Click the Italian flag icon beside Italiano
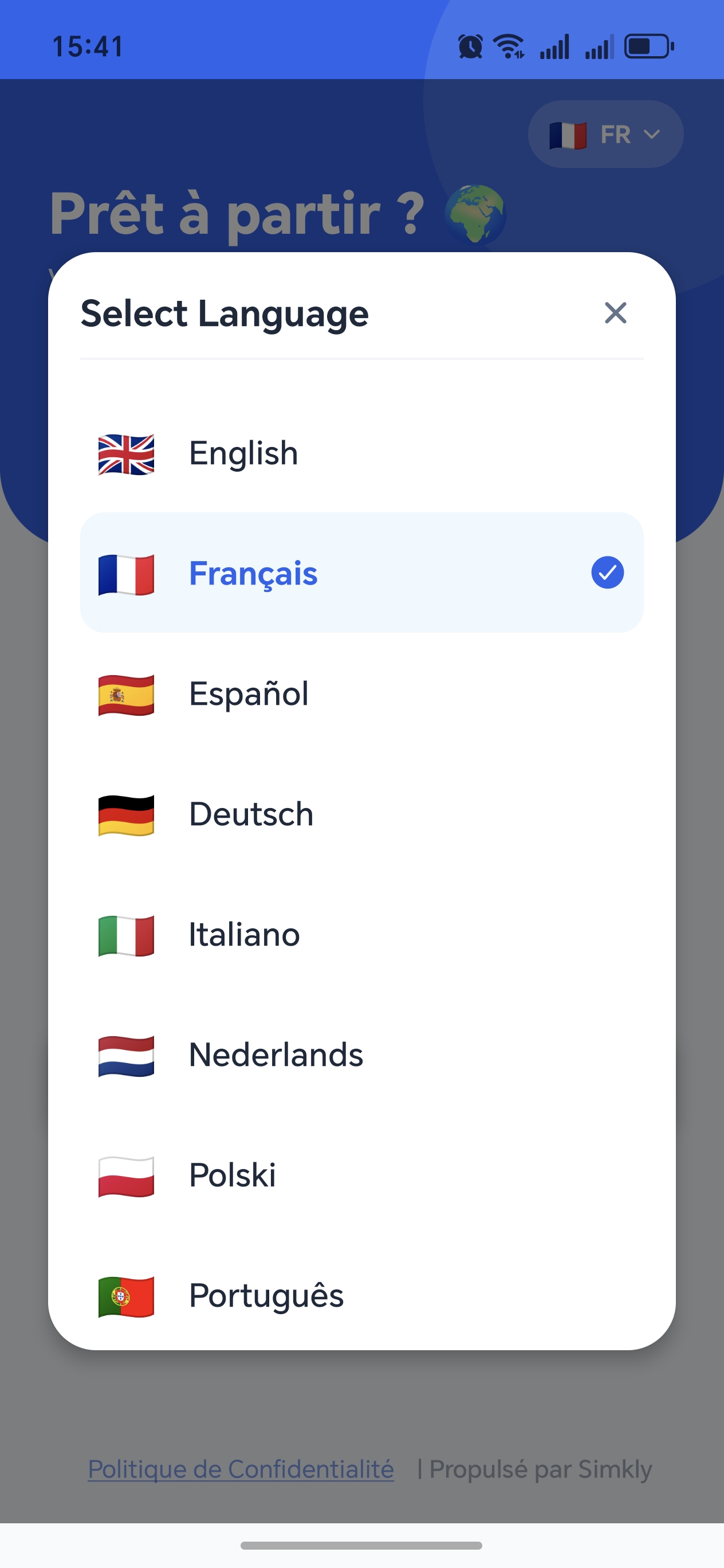Screen dimensions: 724x1568 tap(126, 935)
